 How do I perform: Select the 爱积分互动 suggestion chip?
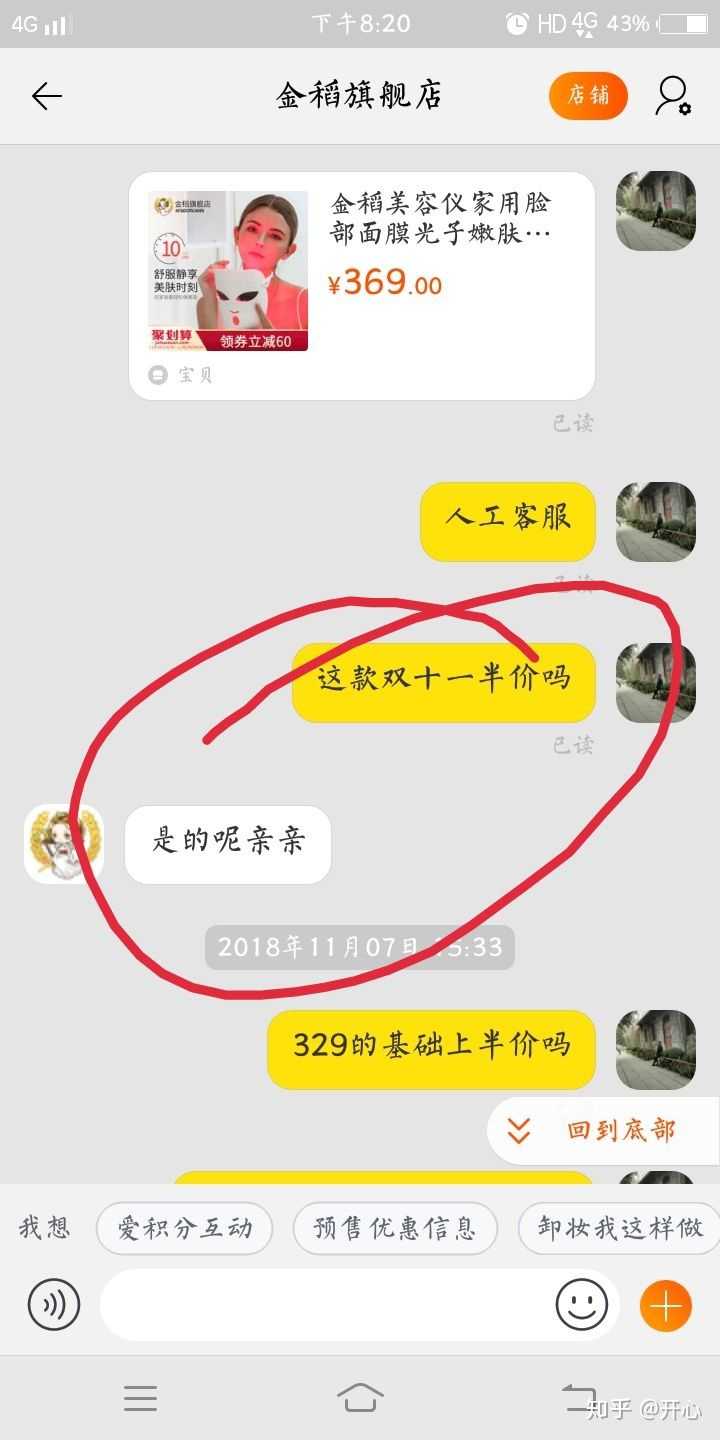tap(184, 1228)
